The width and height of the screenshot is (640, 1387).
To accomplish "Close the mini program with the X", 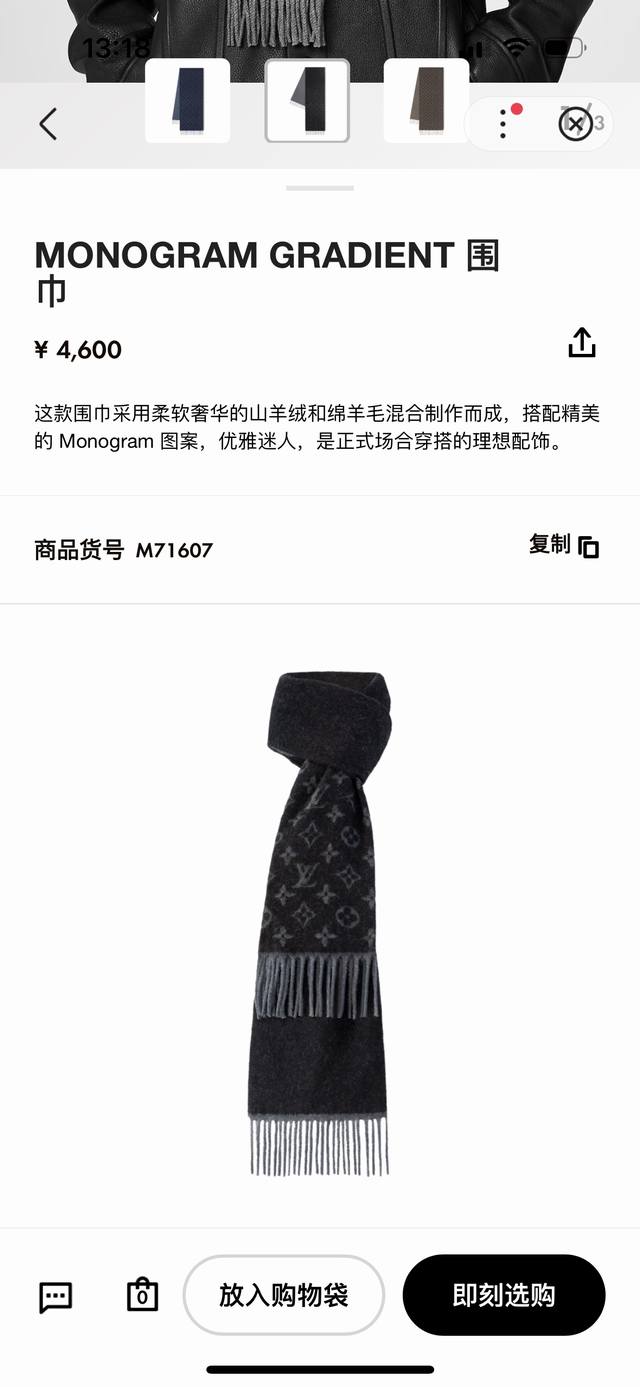I will 574,124.
